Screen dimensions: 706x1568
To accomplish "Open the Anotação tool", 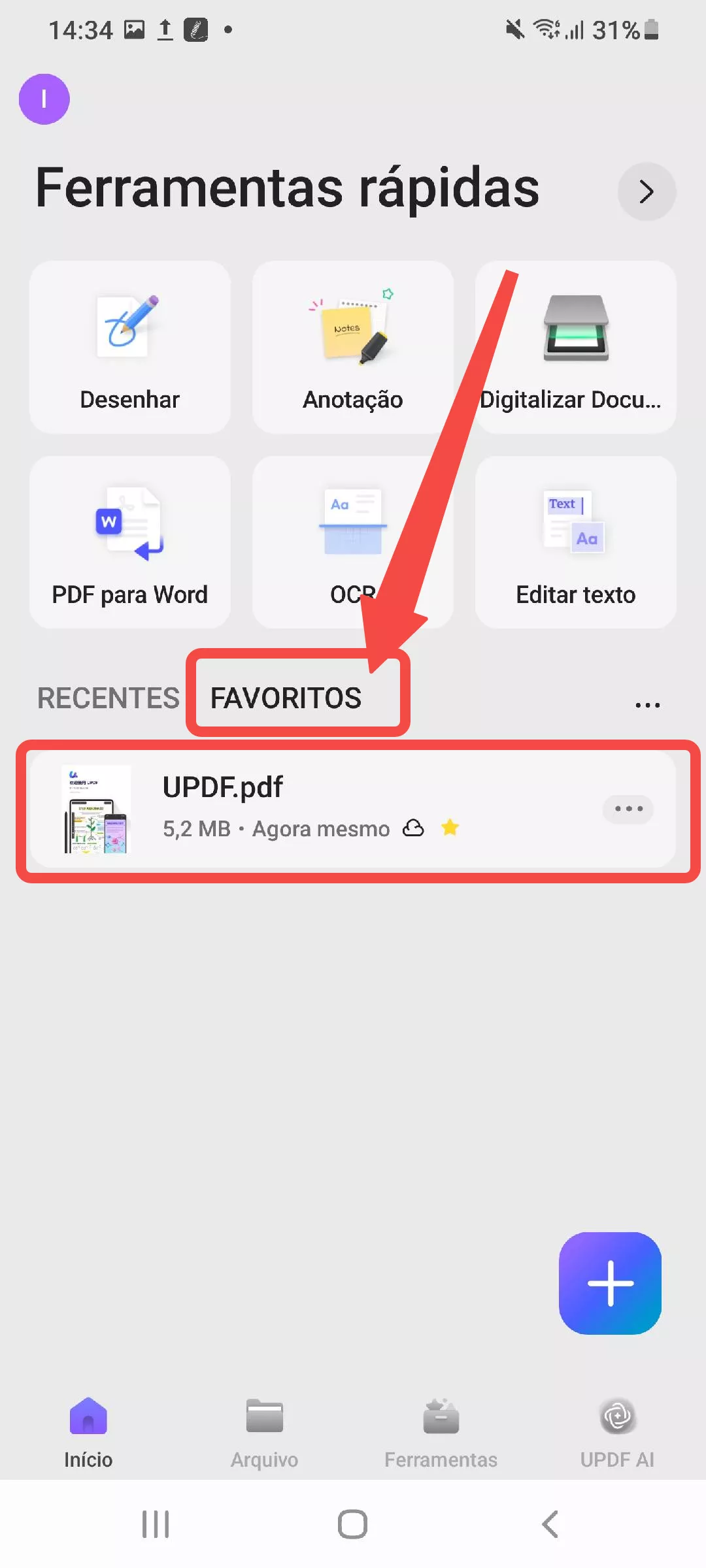I will (x=352, y=348).
